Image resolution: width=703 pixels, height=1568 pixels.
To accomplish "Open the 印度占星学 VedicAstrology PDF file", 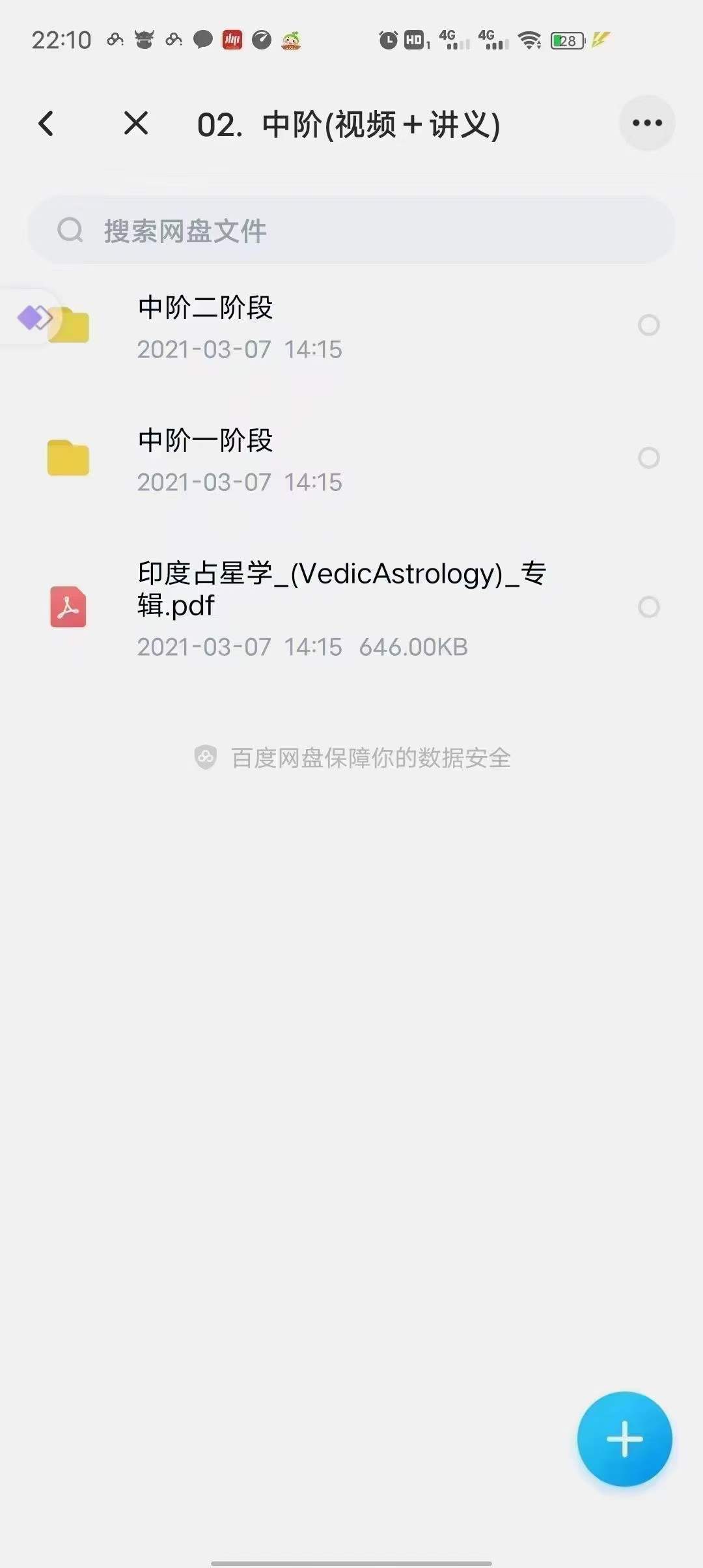I will point(325,606).
